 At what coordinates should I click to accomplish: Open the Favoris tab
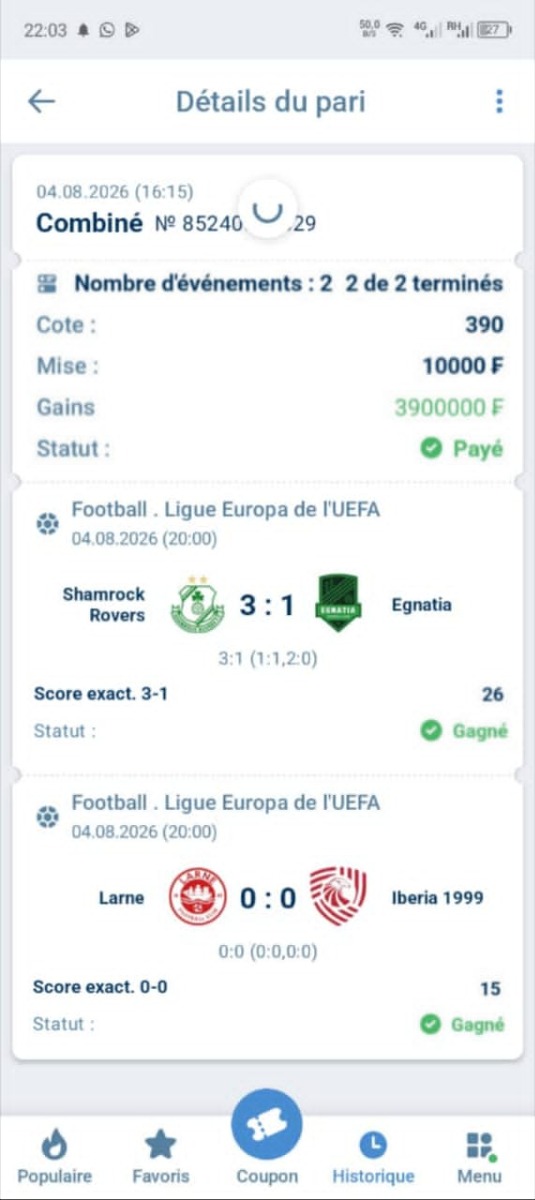coord(160,1157)
